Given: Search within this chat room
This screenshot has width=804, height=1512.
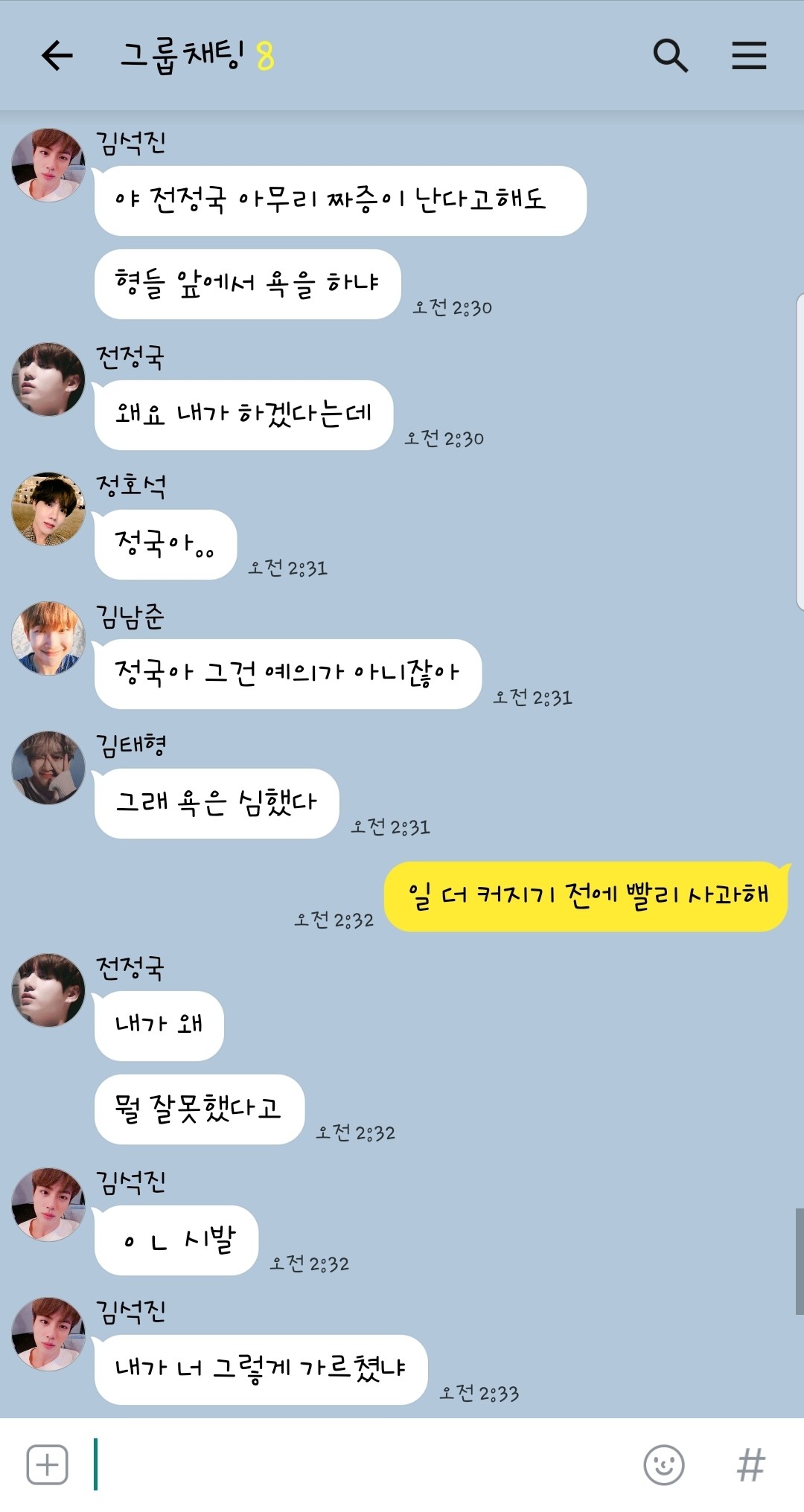Looking at the screenshot, I should click(669, 56).
